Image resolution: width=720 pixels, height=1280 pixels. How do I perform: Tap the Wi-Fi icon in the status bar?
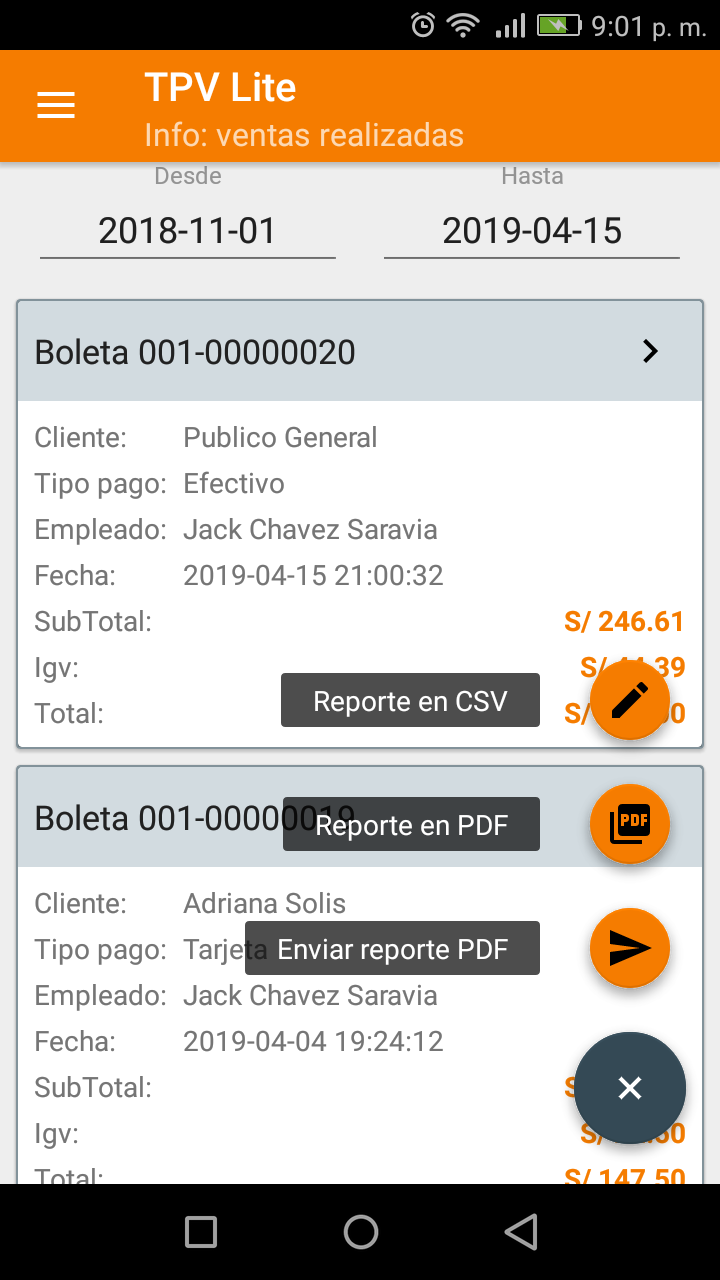click(x=461, y=25)
